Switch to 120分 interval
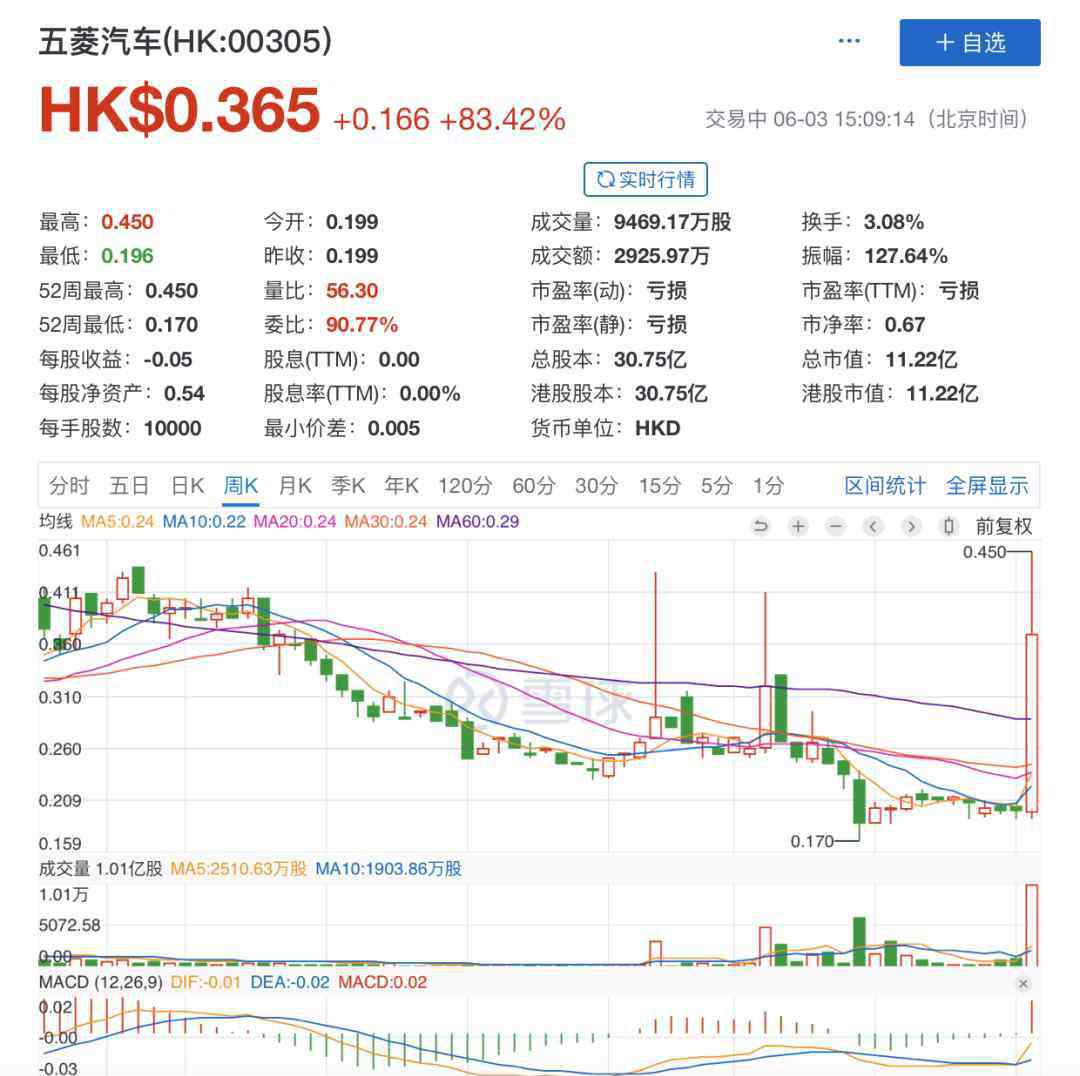Screen dimensions: 1080x1076 pos(465,486)
